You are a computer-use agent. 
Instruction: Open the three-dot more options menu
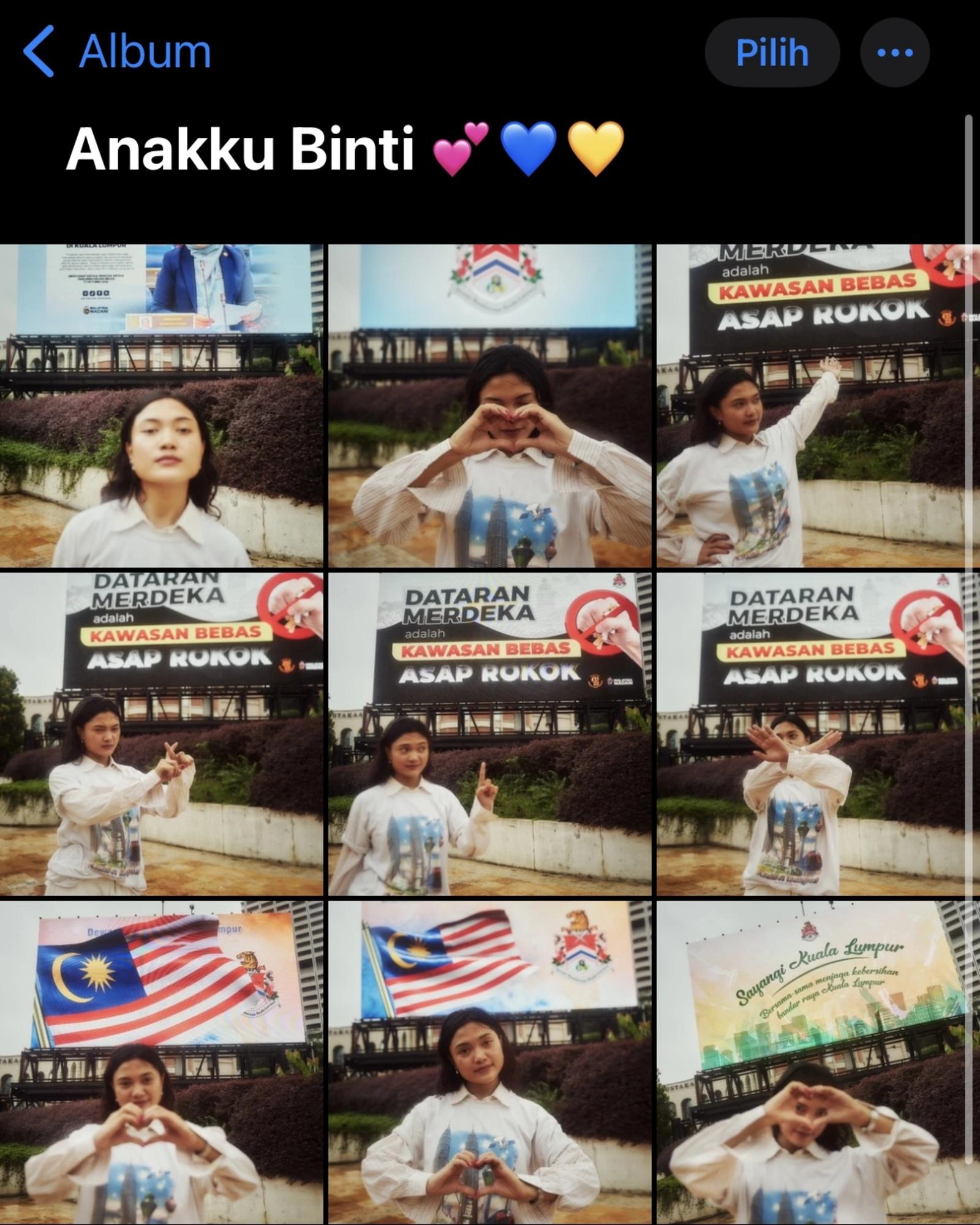895,53
